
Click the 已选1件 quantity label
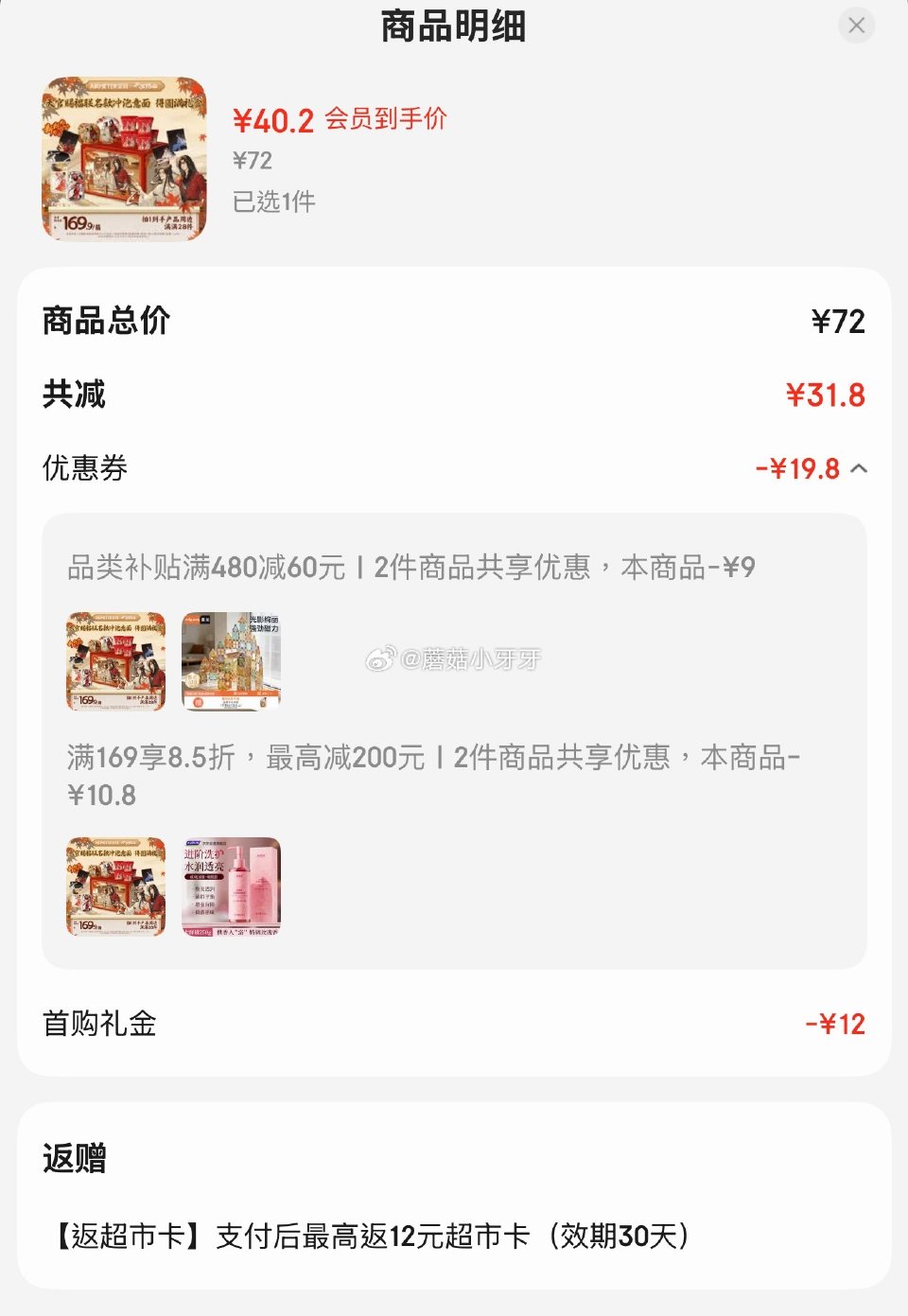coord(272,202)
